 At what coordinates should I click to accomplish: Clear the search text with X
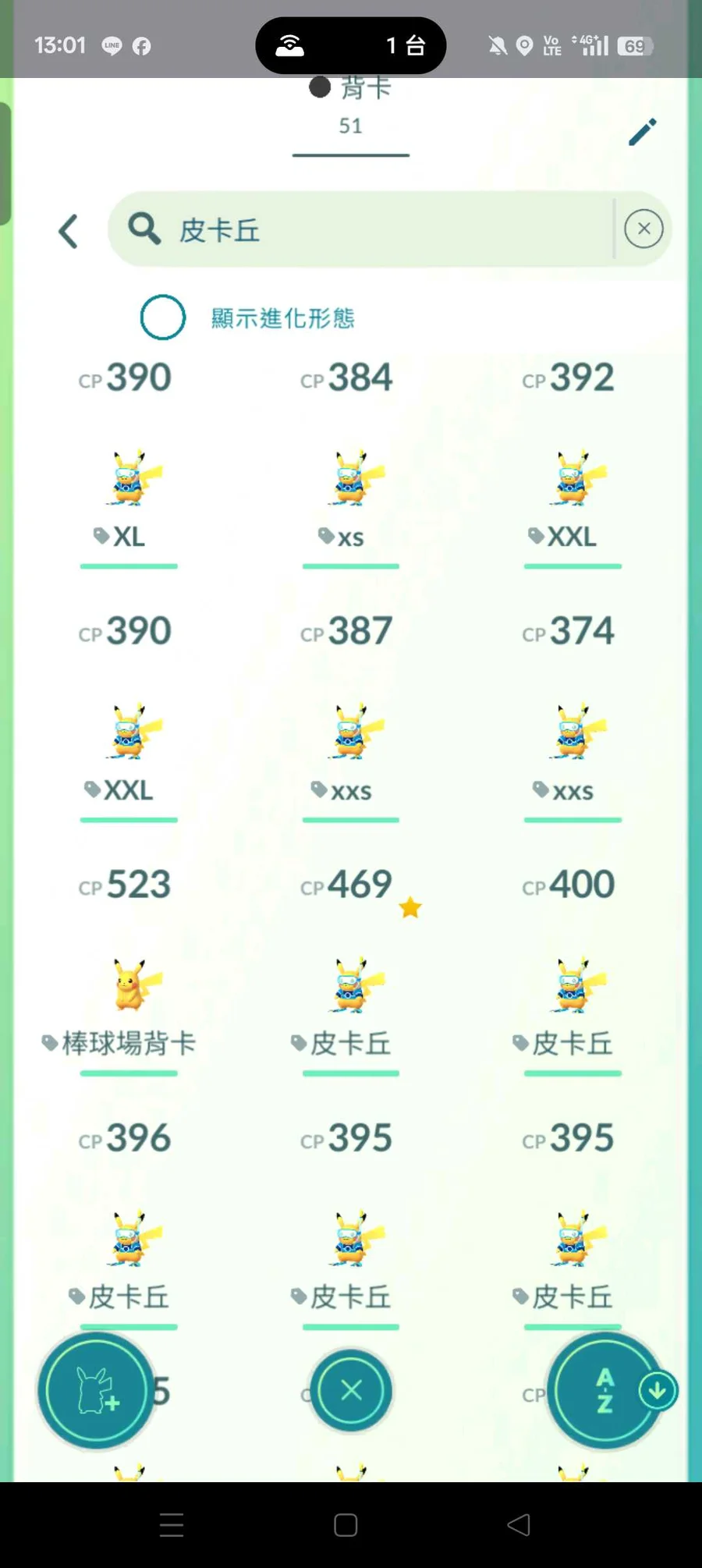click(x=643, y=229)
